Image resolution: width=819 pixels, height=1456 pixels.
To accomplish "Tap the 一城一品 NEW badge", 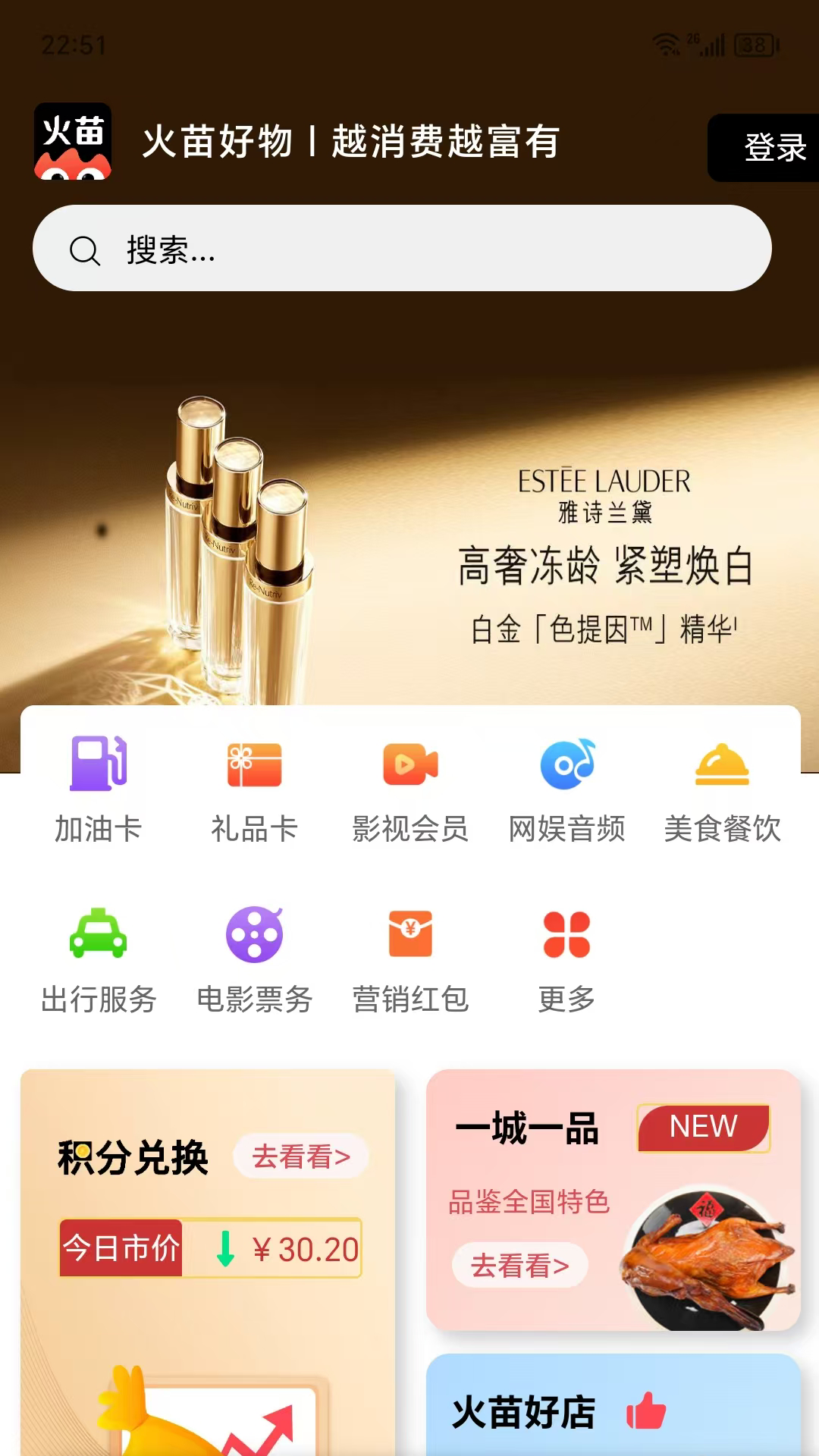I will 701,1128.
